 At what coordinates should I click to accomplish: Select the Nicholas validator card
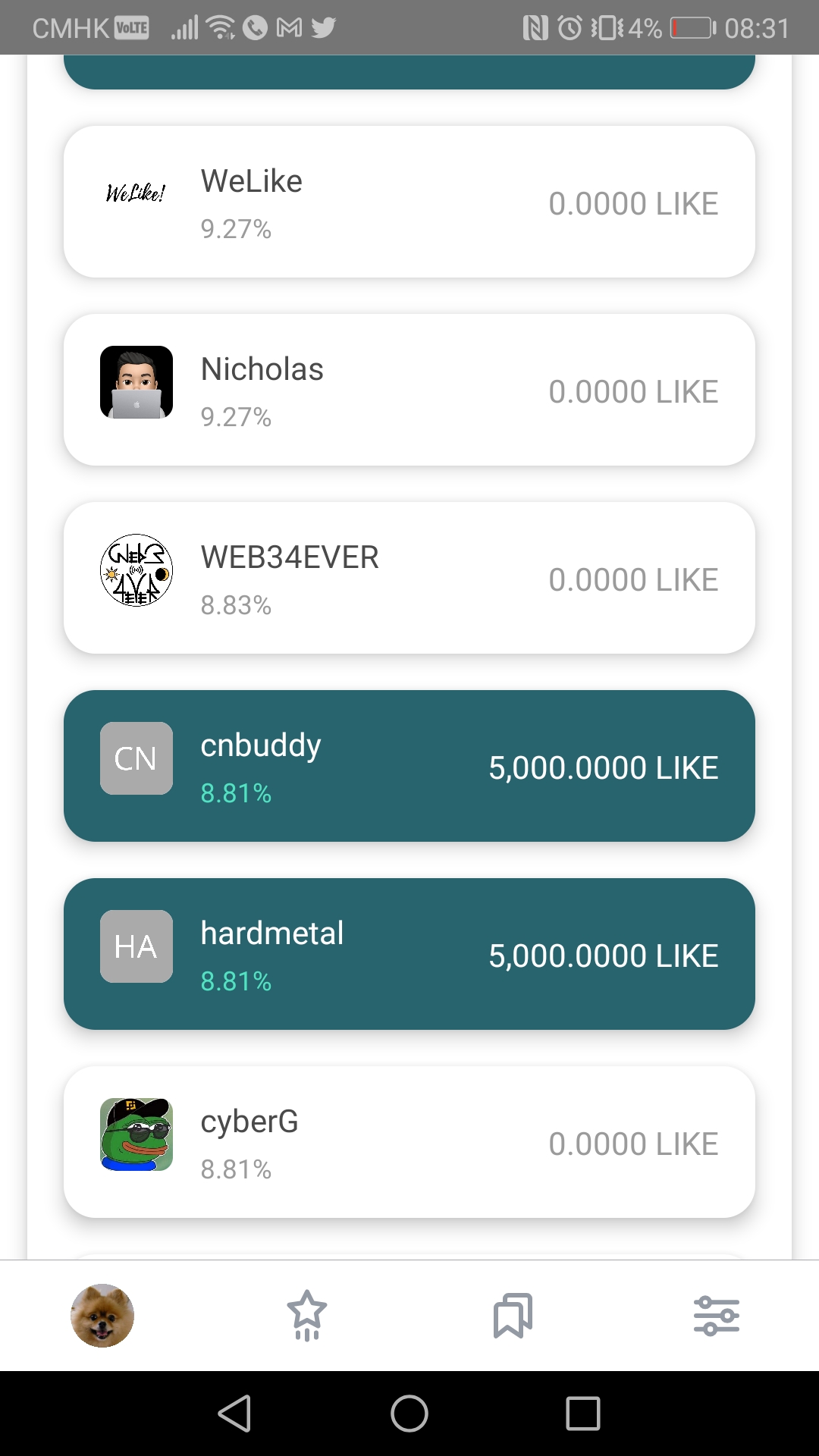point(409,390)
